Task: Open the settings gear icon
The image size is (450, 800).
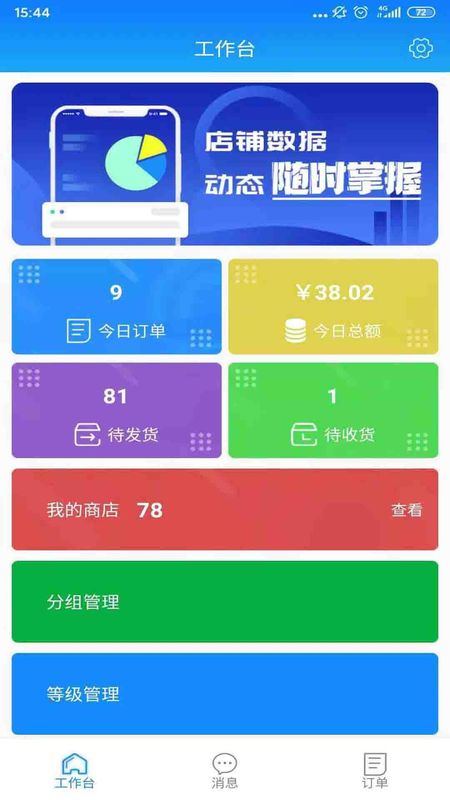Action: click(x=421, y=48)
